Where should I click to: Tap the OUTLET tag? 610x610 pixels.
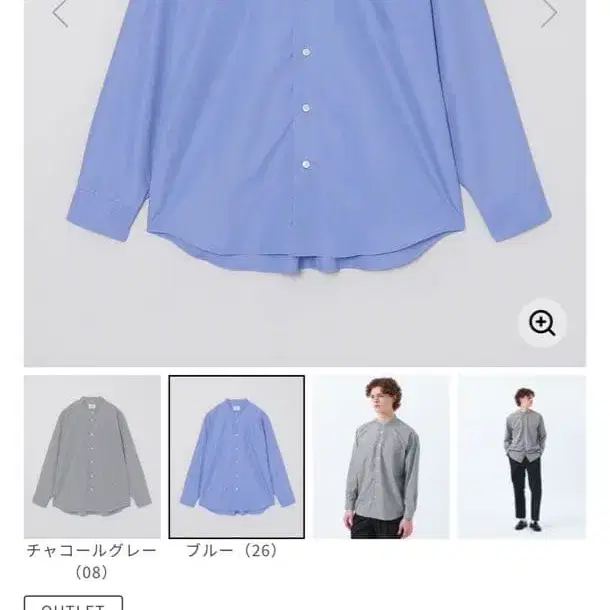[73, 603]
